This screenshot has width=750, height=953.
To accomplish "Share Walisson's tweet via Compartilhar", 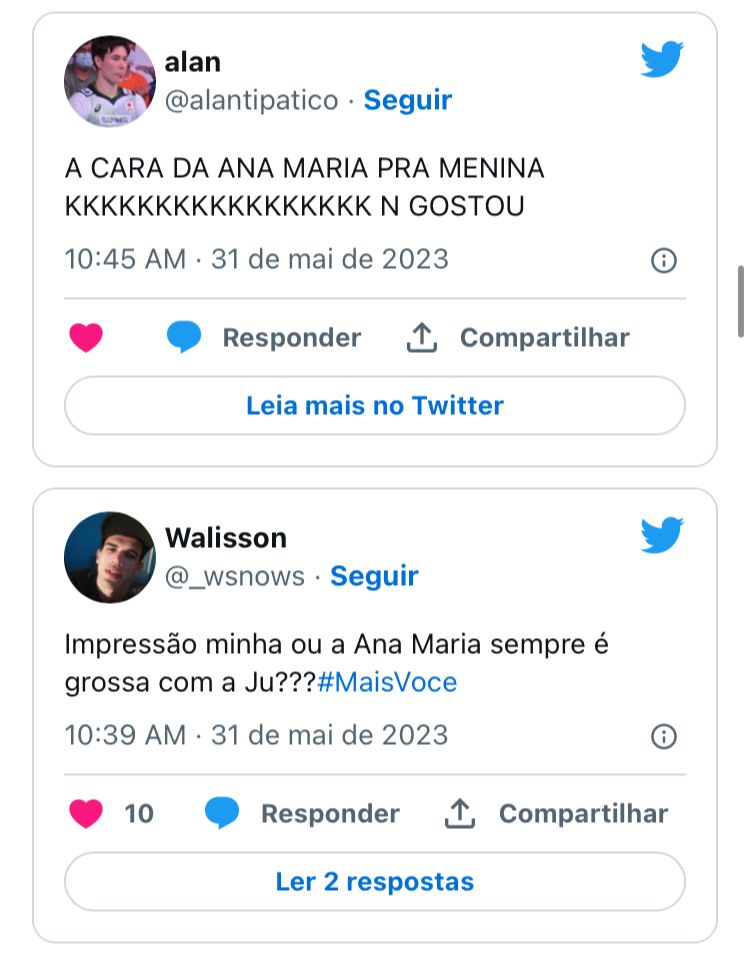I will 556,814.
